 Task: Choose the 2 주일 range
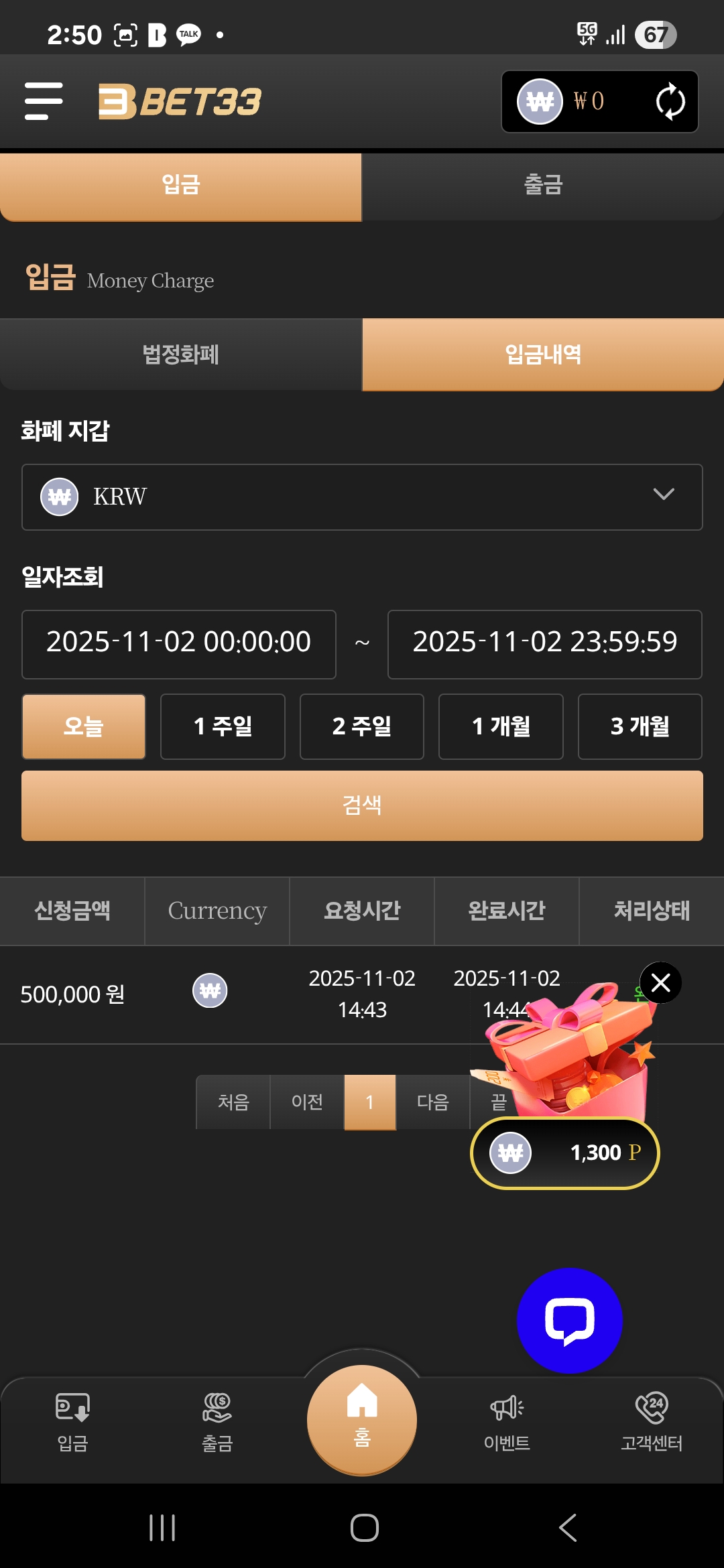pos(361,726)
